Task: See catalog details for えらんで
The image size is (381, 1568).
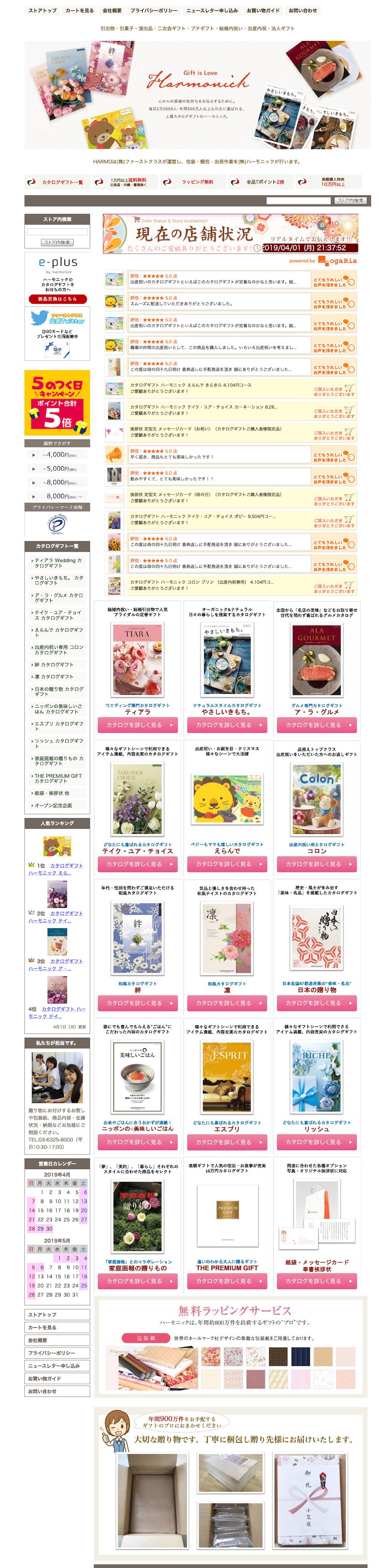Action: click(227, 864)
